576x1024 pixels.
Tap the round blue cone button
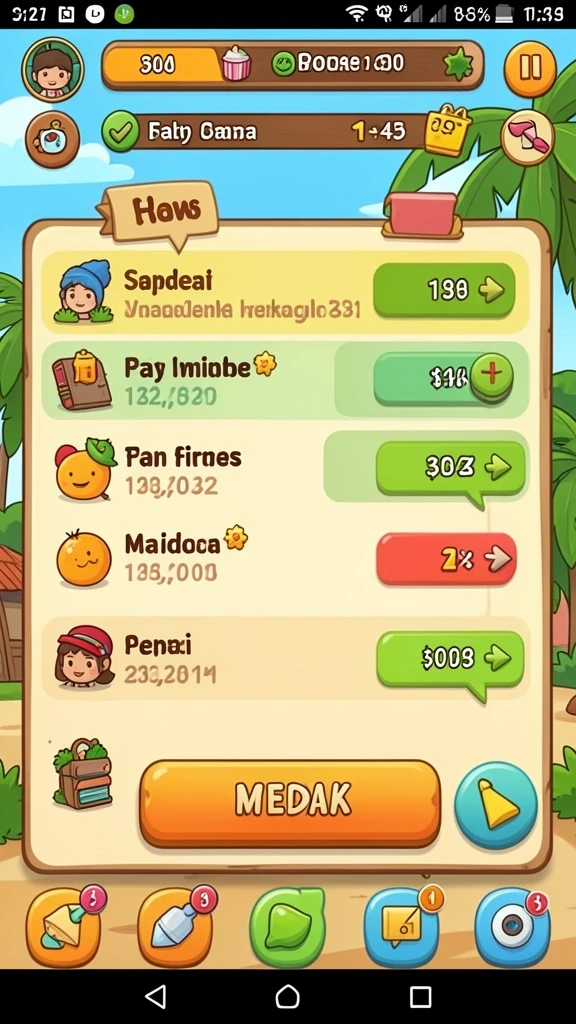tap(496, 804)
